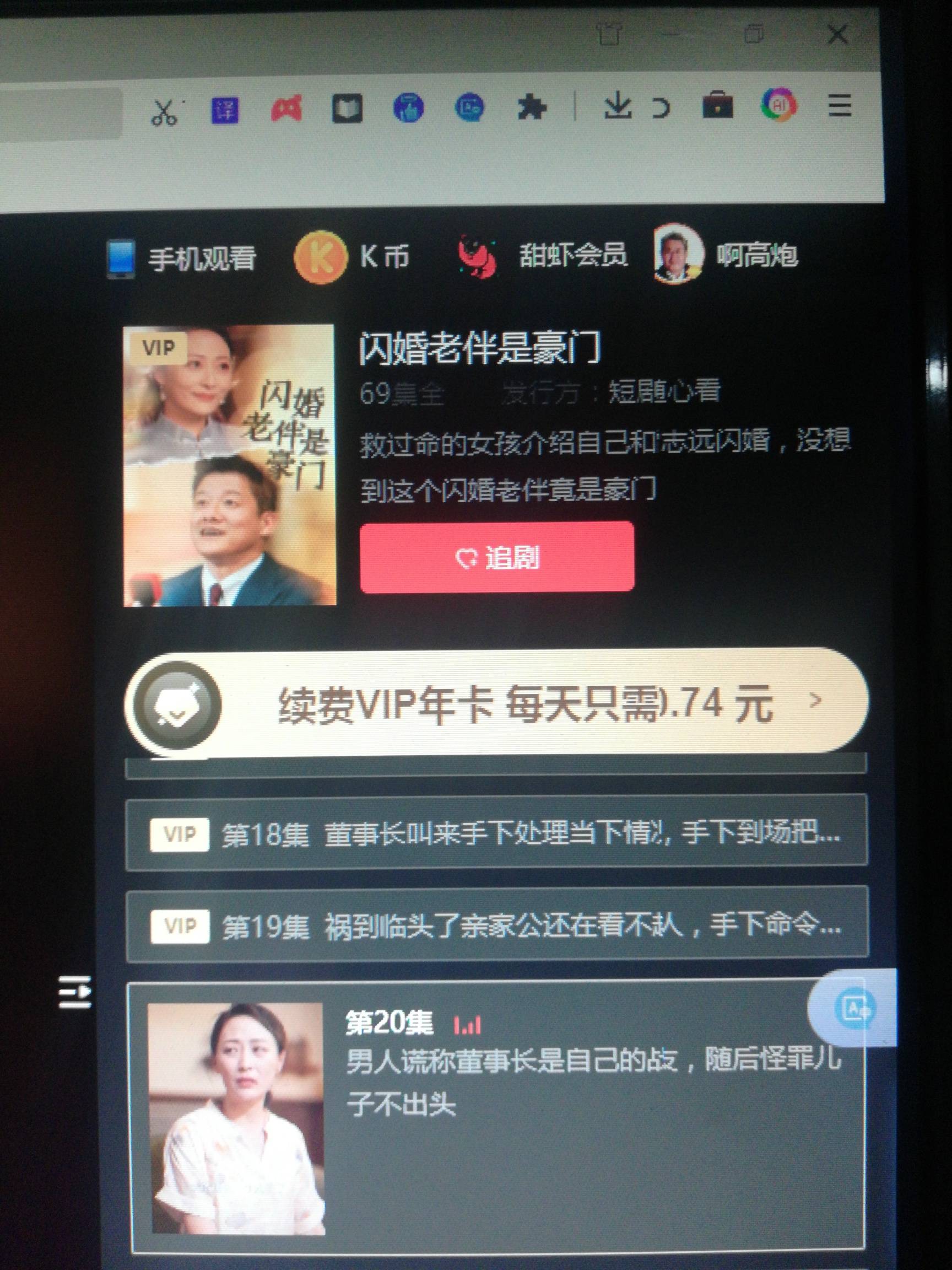Tap the 追剧 follow button

click(x=497, y=557)
